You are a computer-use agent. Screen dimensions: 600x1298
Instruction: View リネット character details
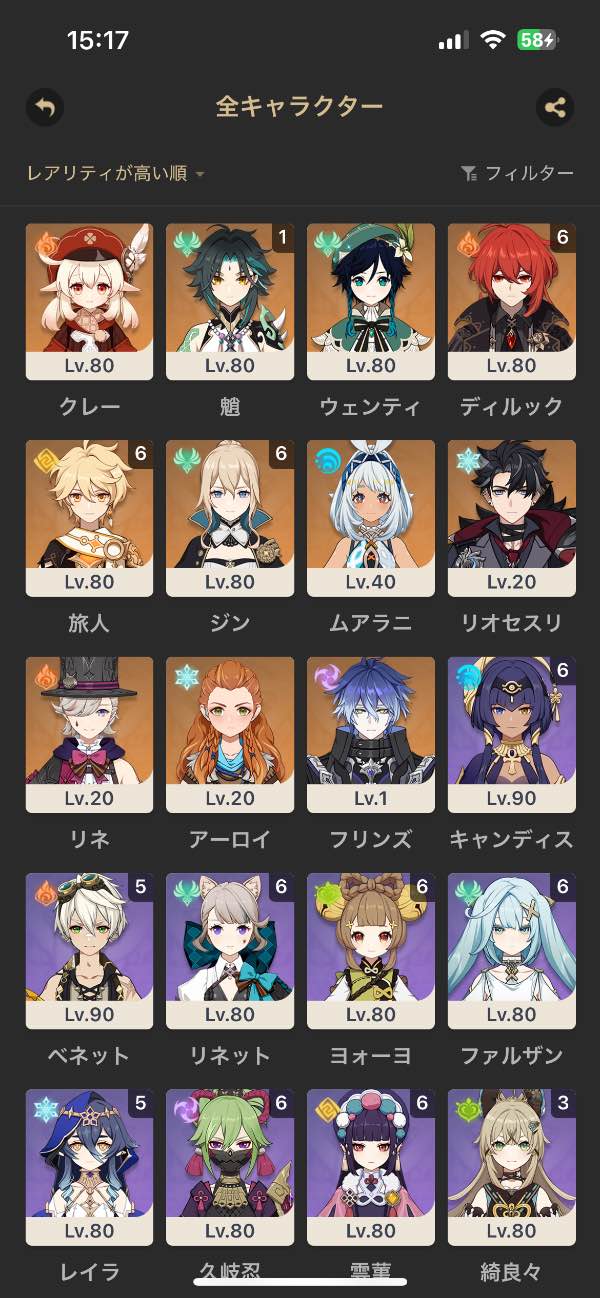(230, 950)
